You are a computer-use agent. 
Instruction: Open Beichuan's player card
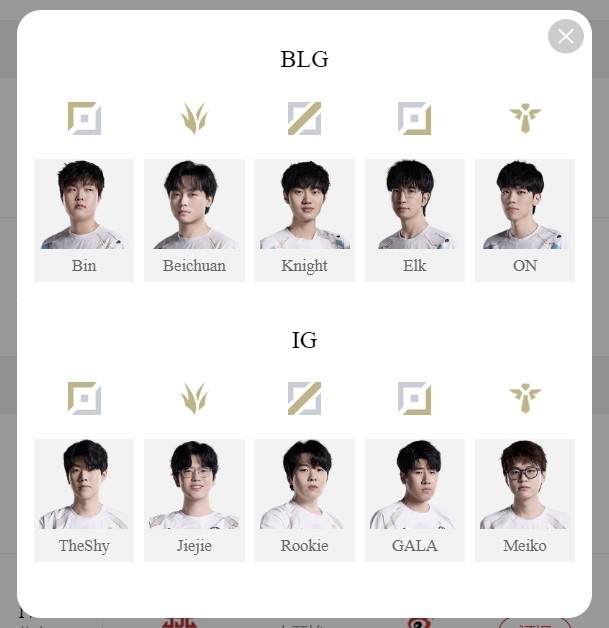[x=194, y=219]
